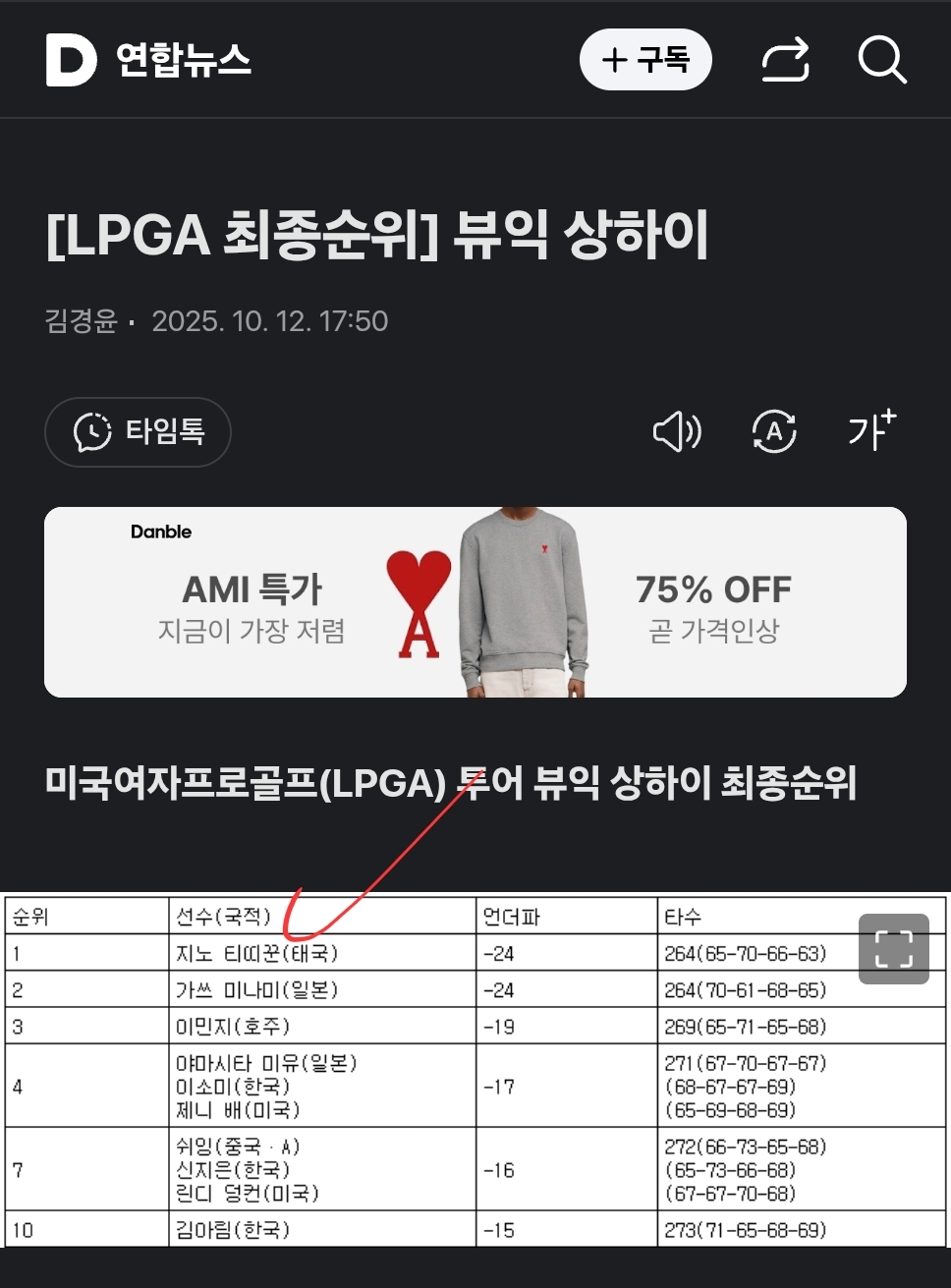
Task: Share this 연합뉴스 article
Action: 785,60
